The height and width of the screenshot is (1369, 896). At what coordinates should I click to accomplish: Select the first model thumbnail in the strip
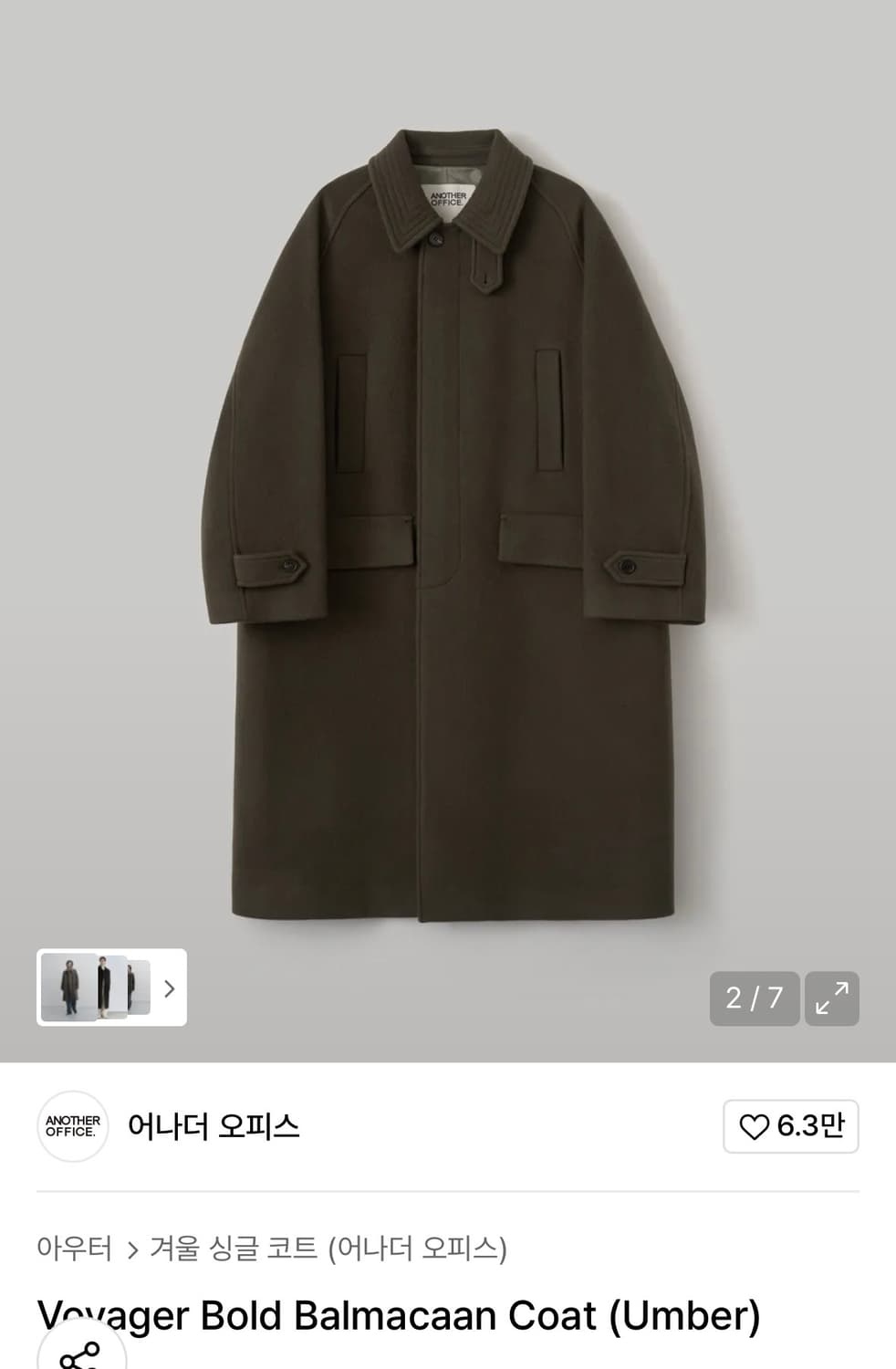pos(68,988)
